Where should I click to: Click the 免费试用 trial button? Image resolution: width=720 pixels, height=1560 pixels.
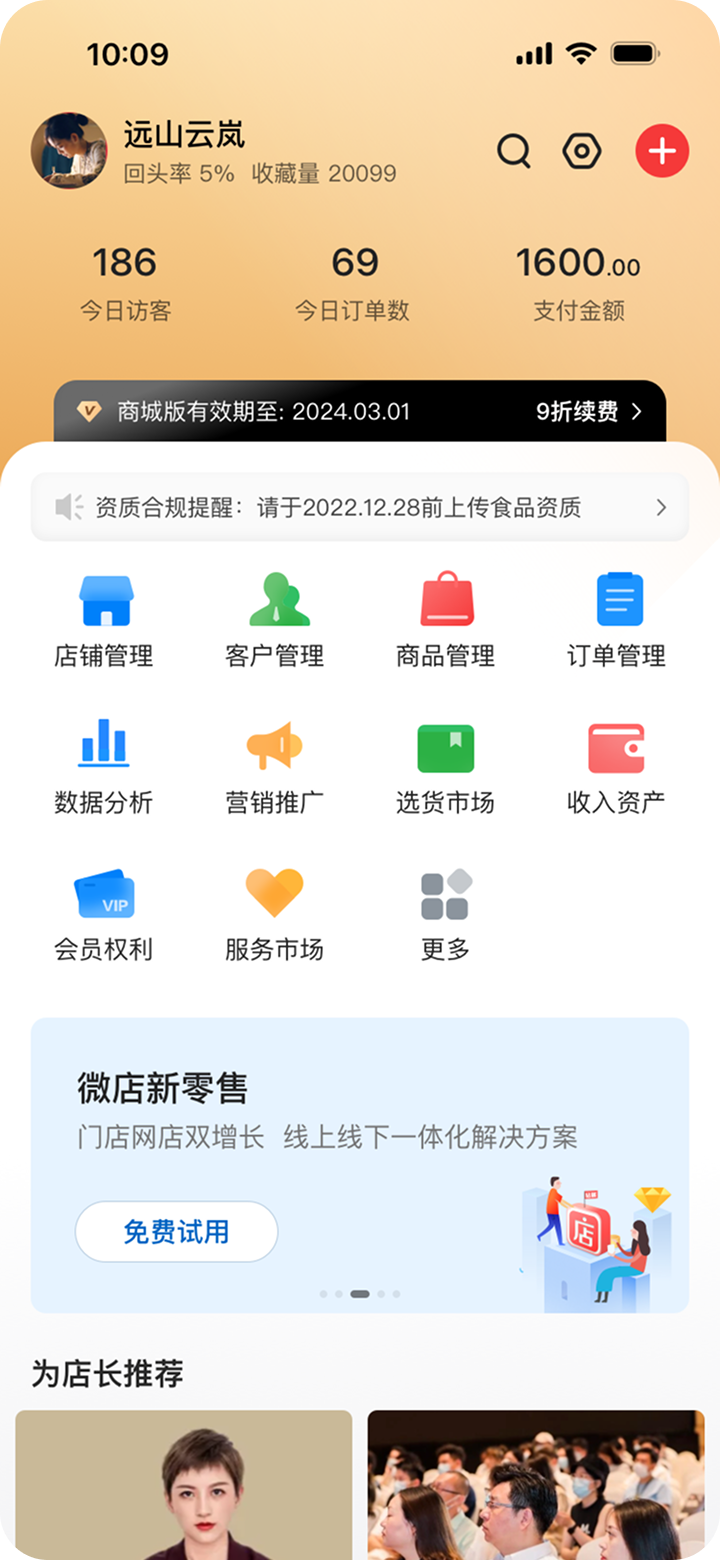click(176, 1232)
